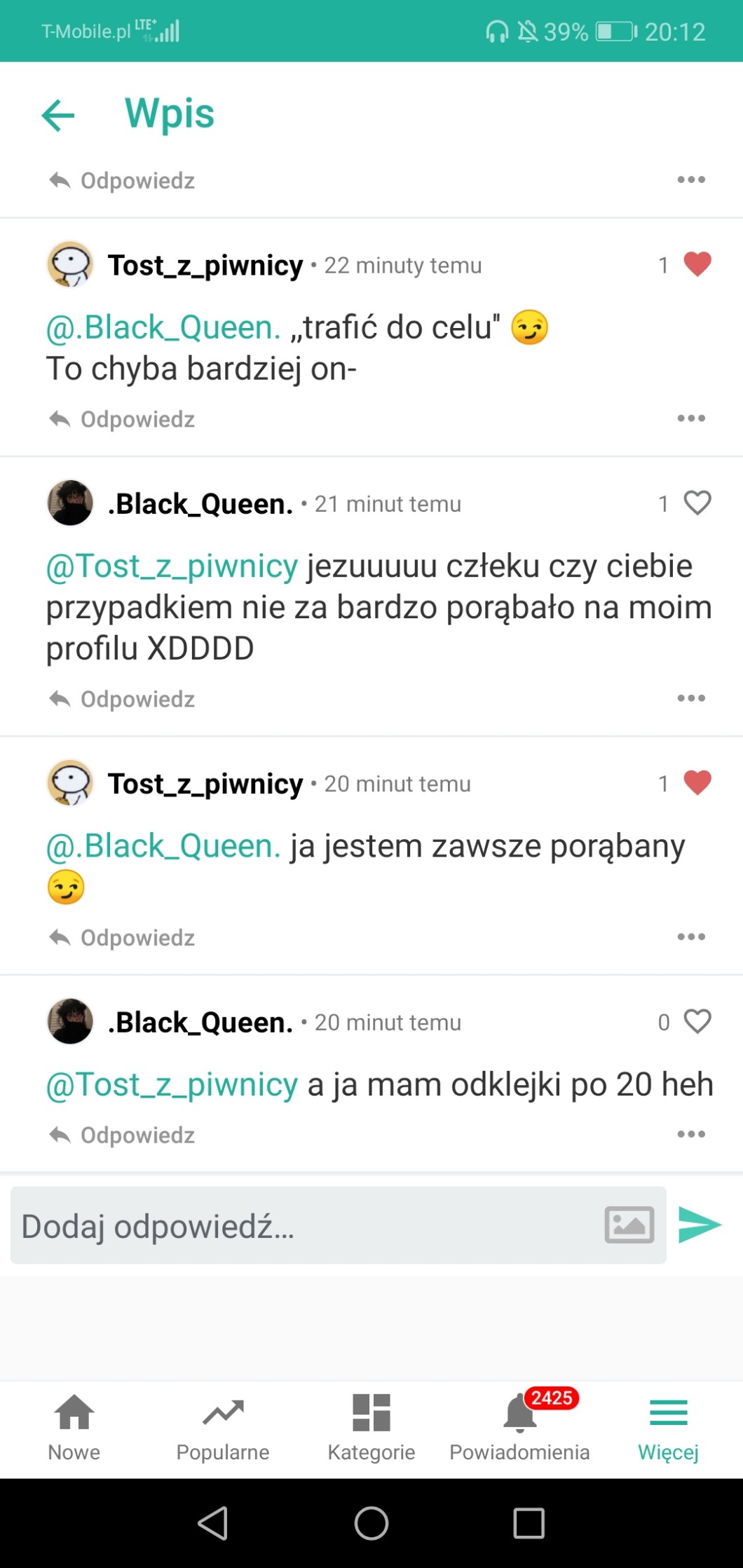Like the "odklejki po 20 heh" comment
This screenshot has height=1568, width=743.
pyautogui.click(x=697, y=1021)
